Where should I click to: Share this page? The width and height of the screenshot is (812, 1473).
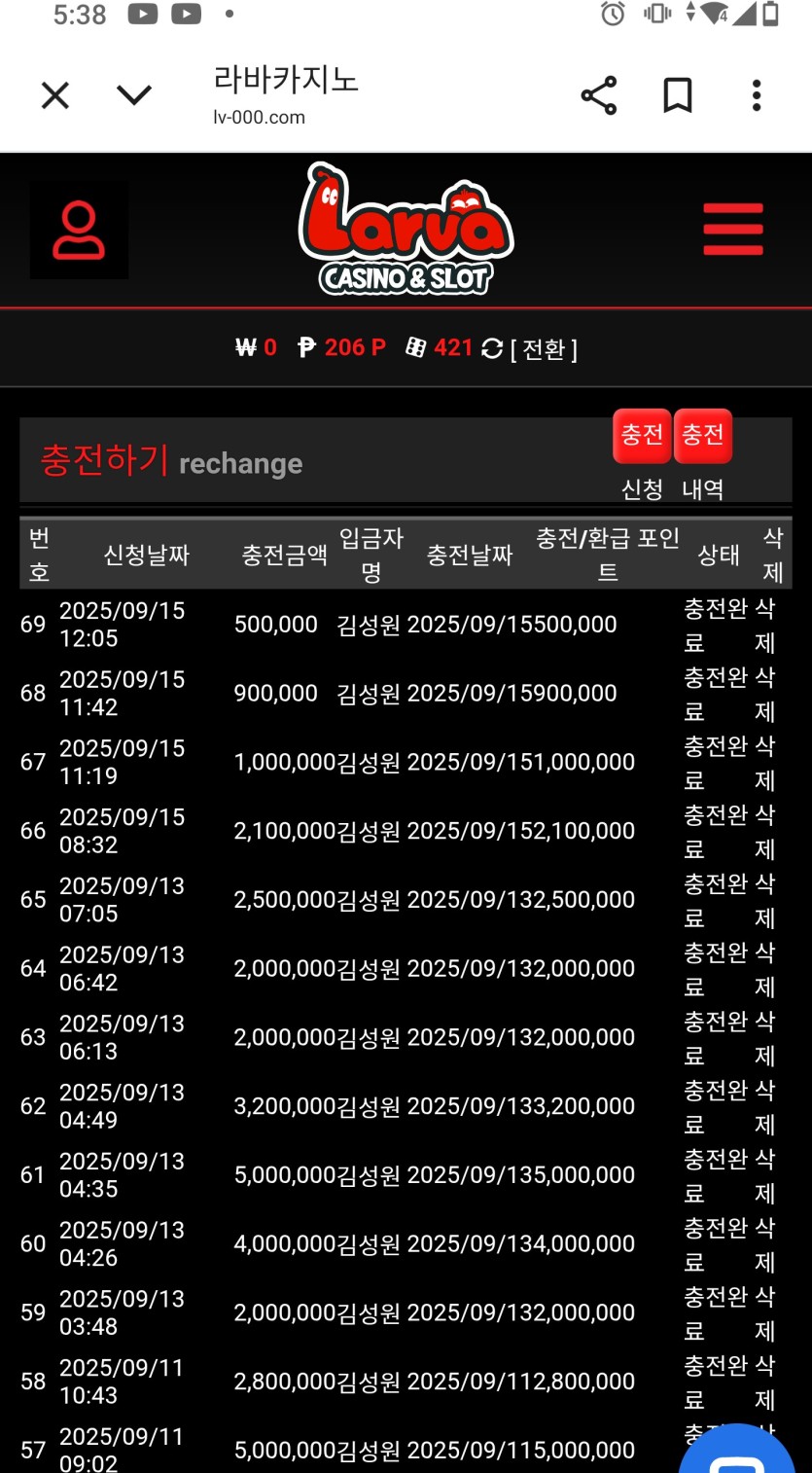(x=599, y=95)
